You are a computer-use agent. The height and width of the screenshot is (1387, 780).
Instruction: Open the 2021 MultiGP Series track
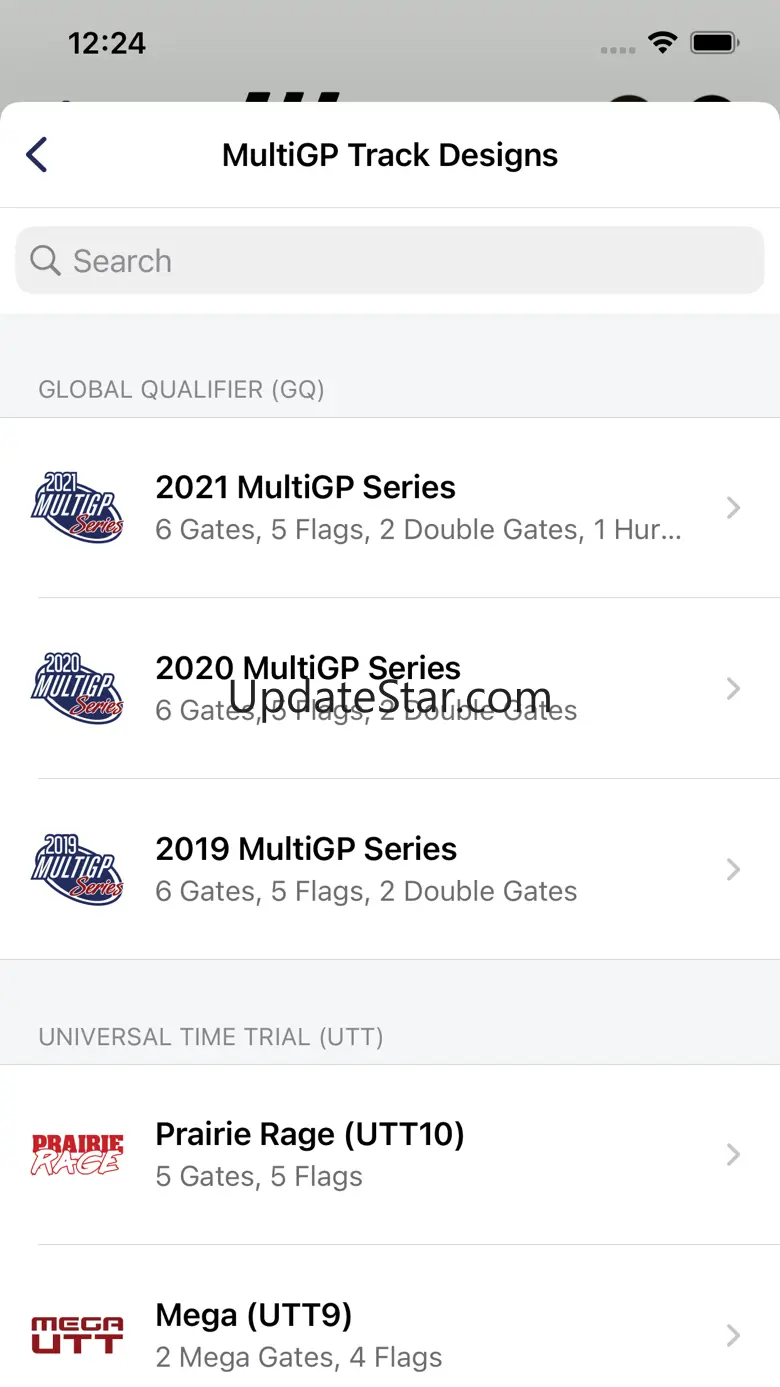(x=390, y=508)
